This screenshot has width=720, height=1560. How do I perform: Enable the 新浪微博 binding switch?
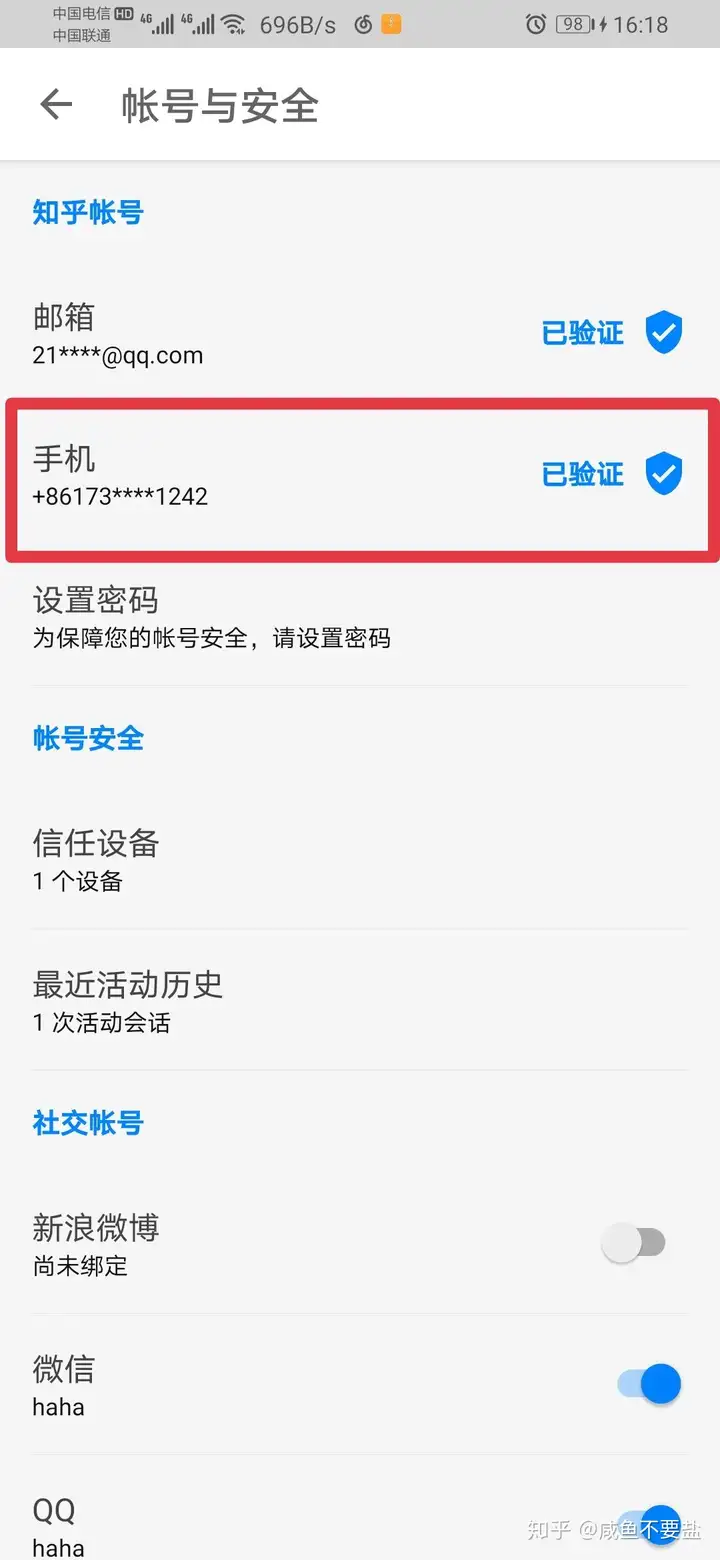634,1243
